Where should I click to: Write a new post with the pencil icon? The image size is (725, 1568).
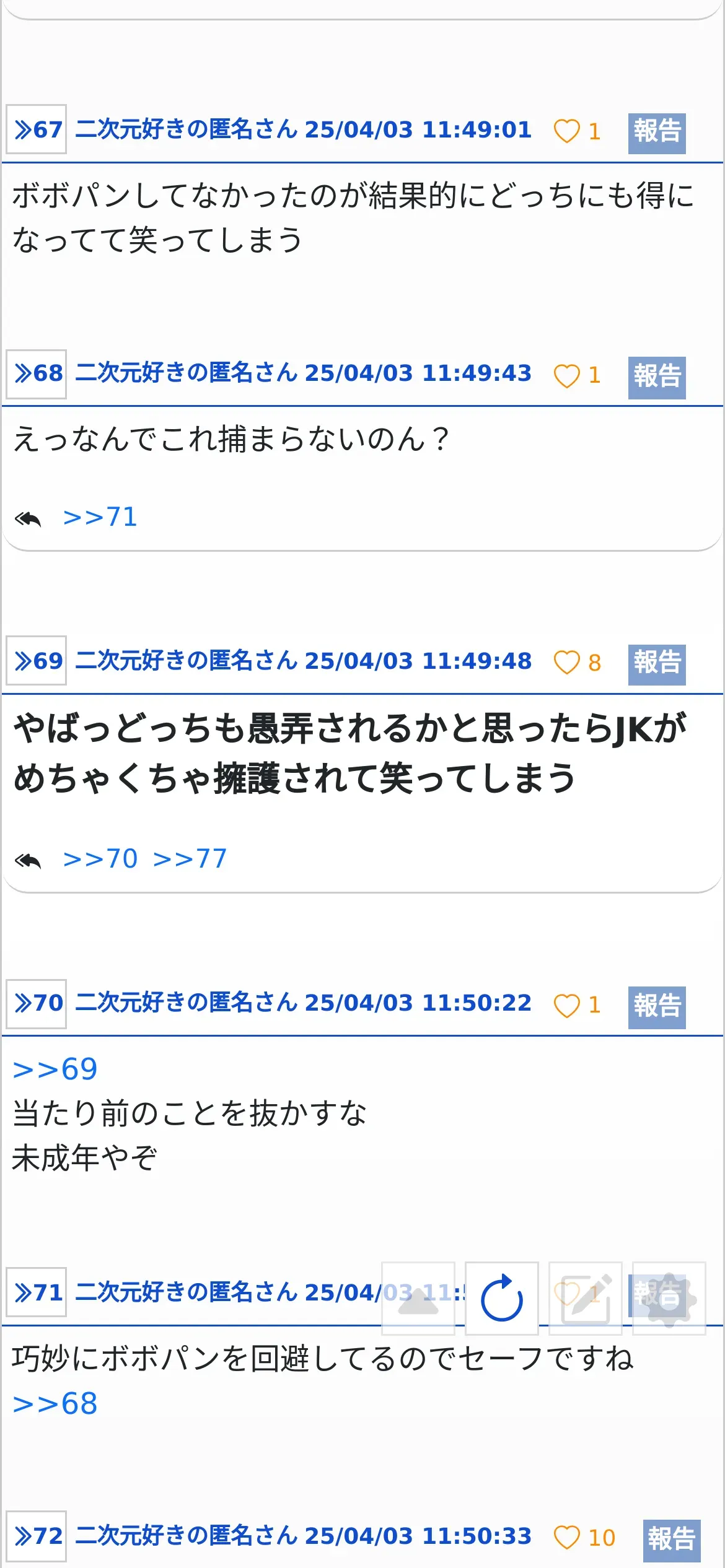(586, 1298)
